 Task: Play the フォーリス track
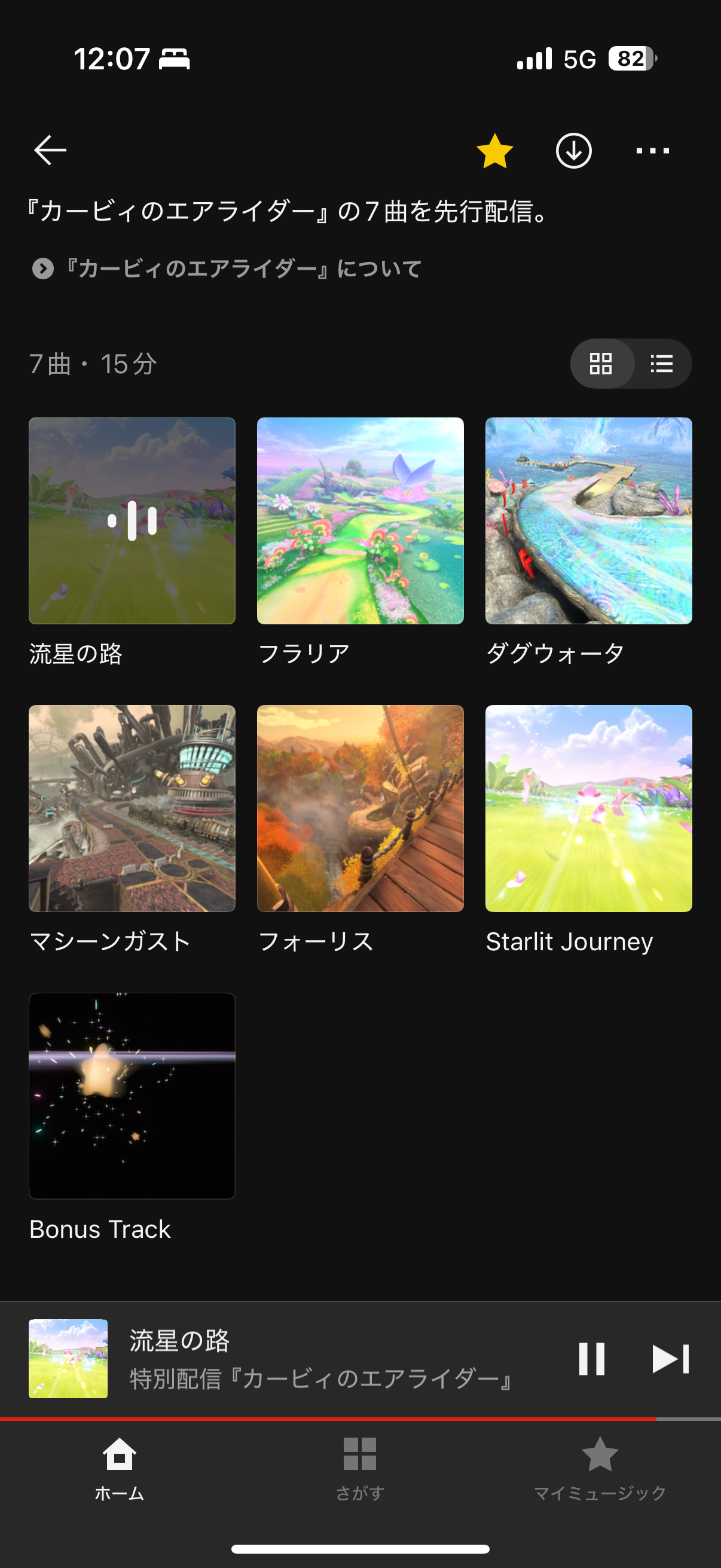[x=360, y=809]
